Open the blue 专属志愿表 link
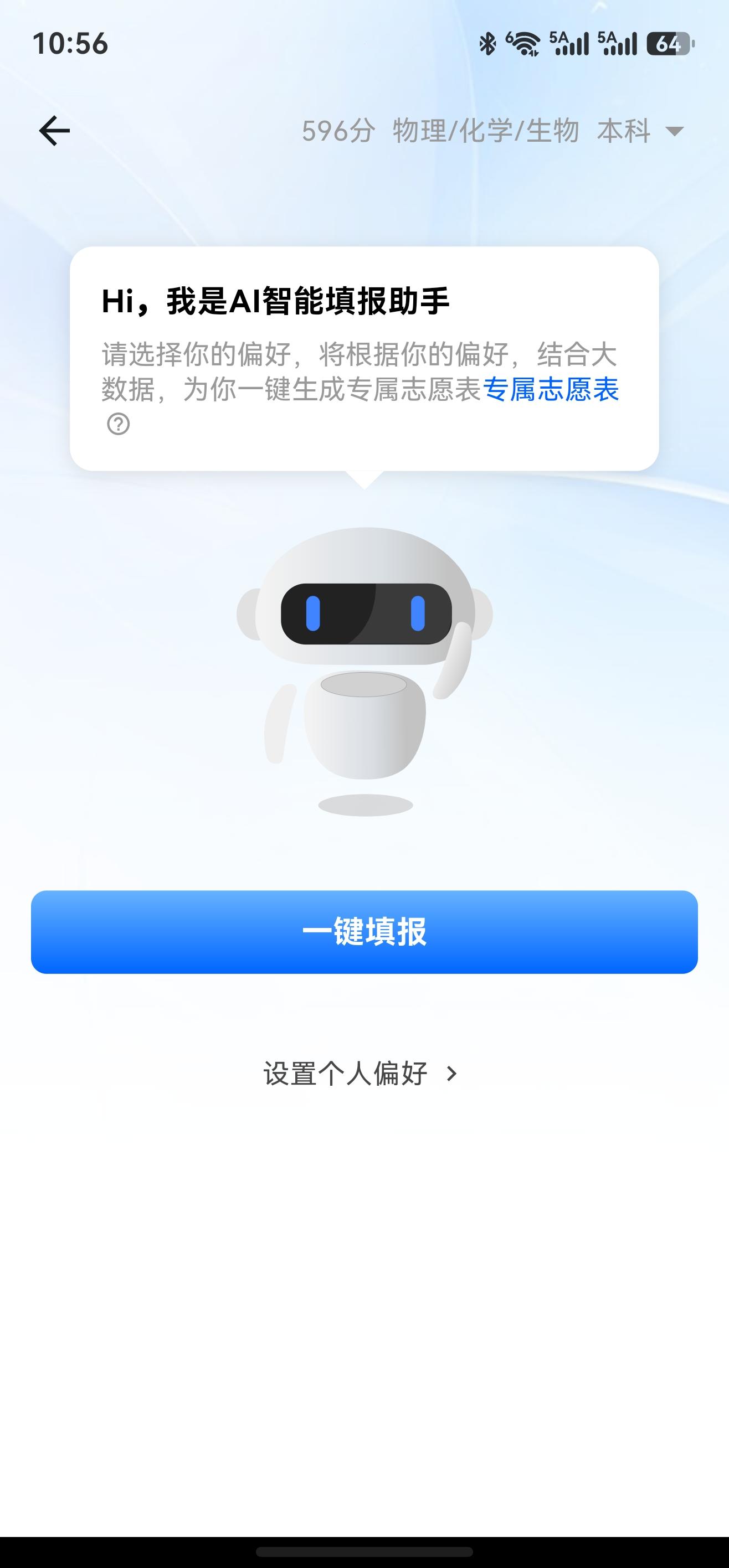 tap(551, 390)
